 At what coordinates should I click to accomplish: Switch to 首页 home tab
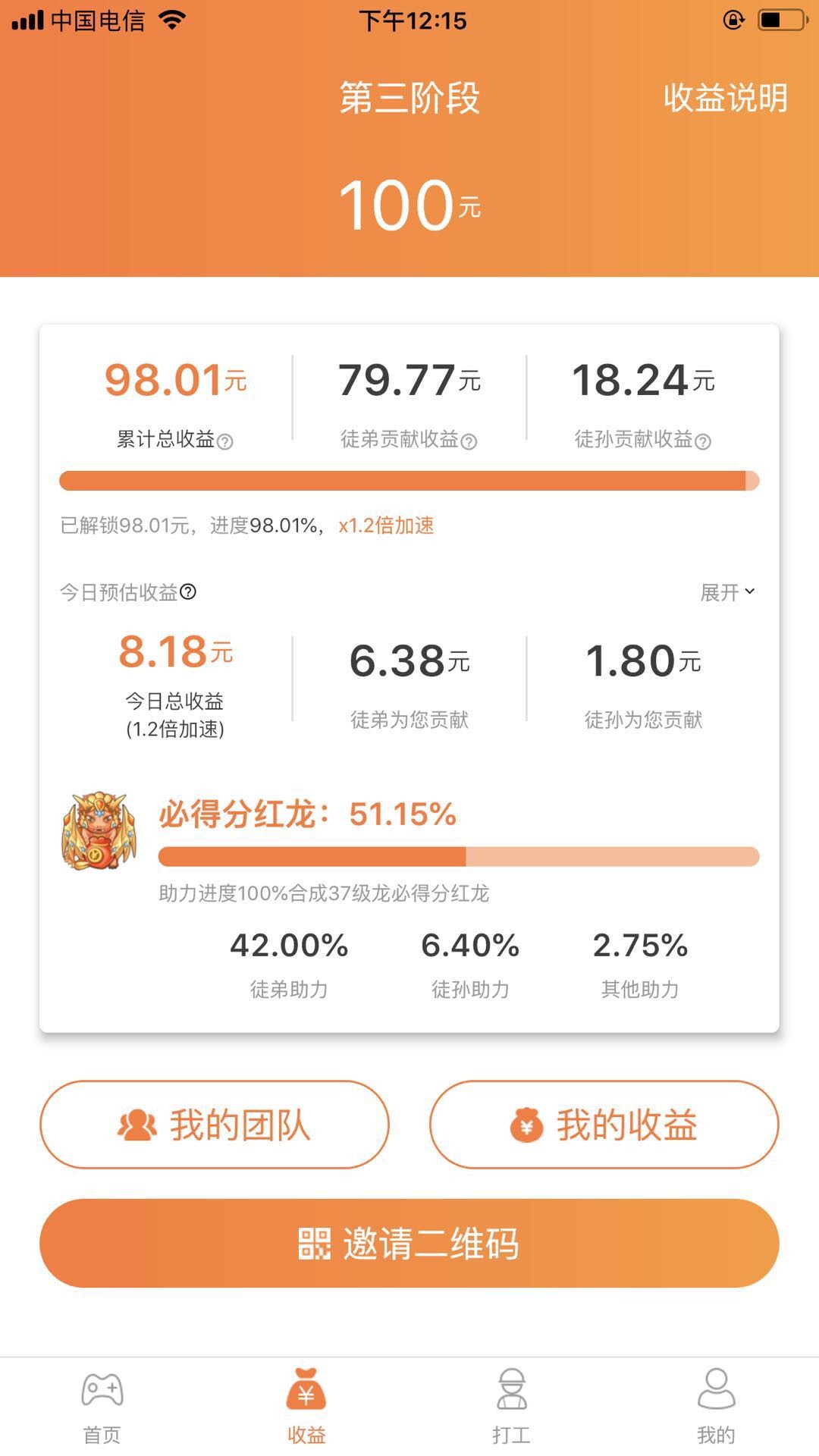tap(102, 1406)
